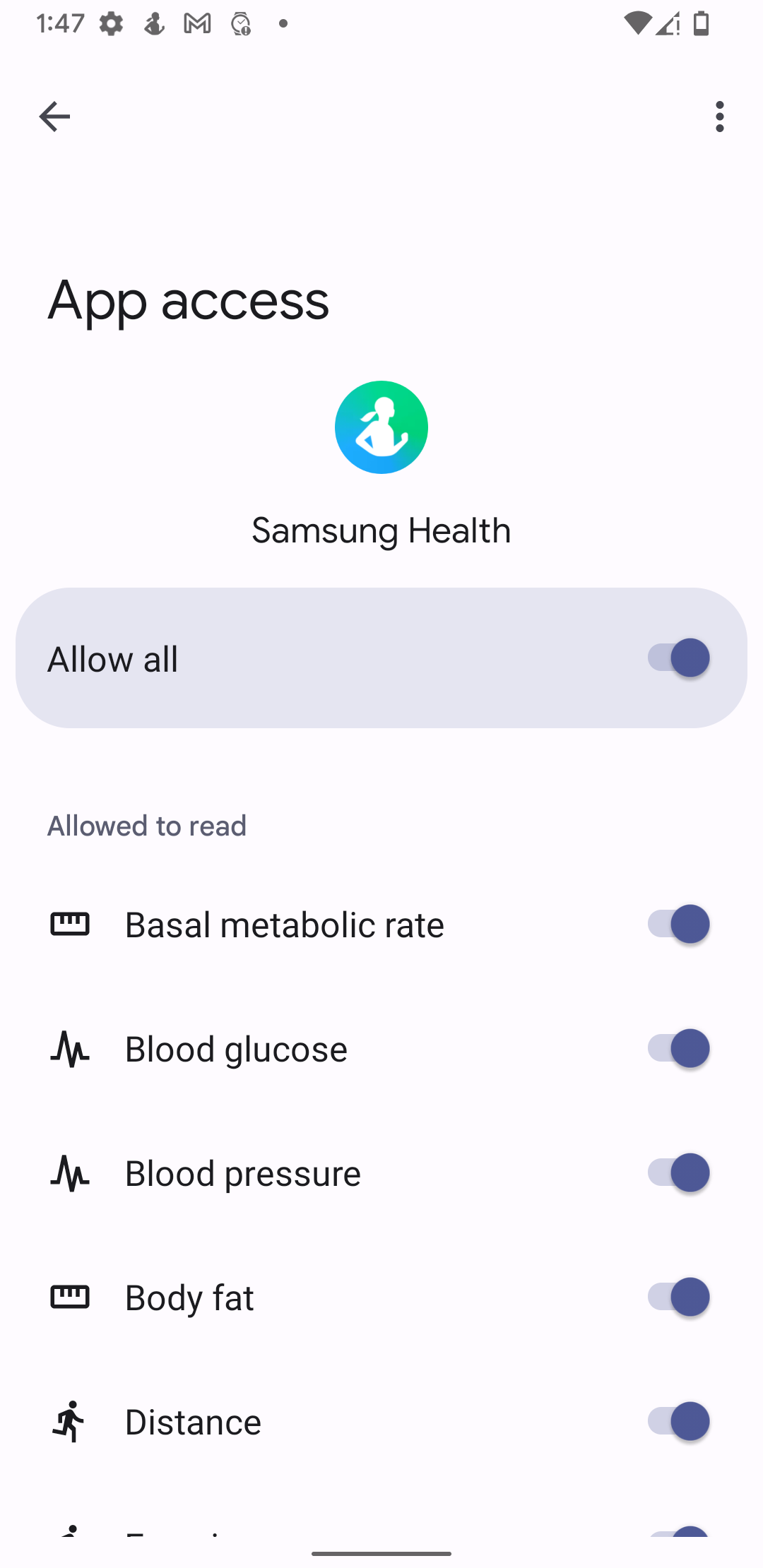763x1568 pixels.
Task: Go back using the arrow icon
Action: tap(54, 117)
